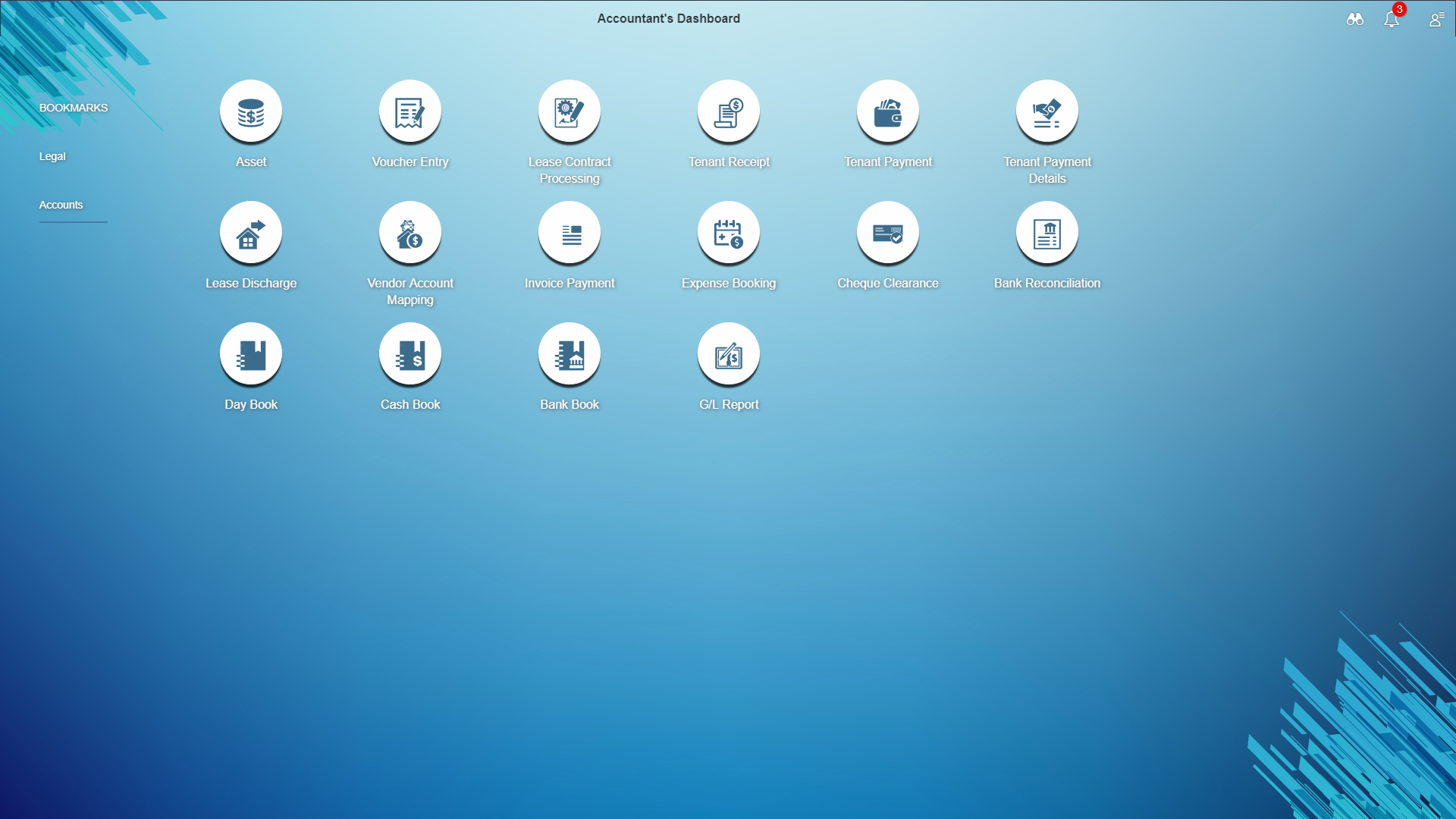This screenshot has height=819, width=1456.
Task: Select the Accounts section
Action: click(61, 205)
